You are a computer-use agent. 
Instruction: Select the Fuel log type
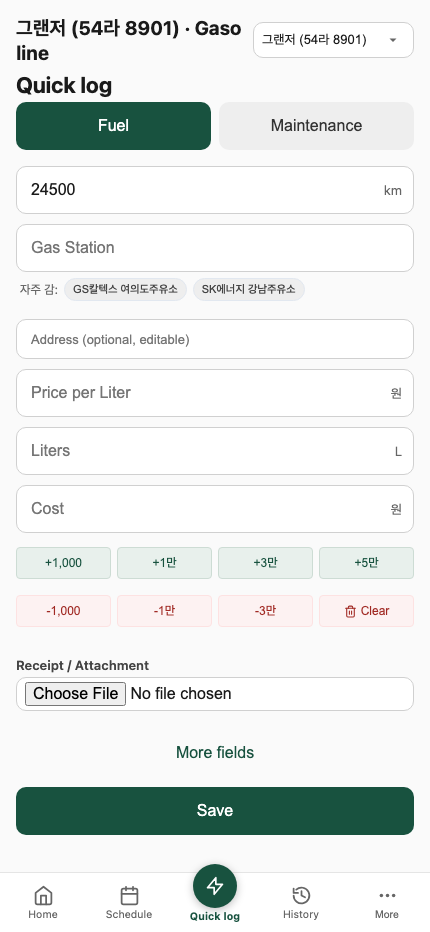[x=113, y=125]
